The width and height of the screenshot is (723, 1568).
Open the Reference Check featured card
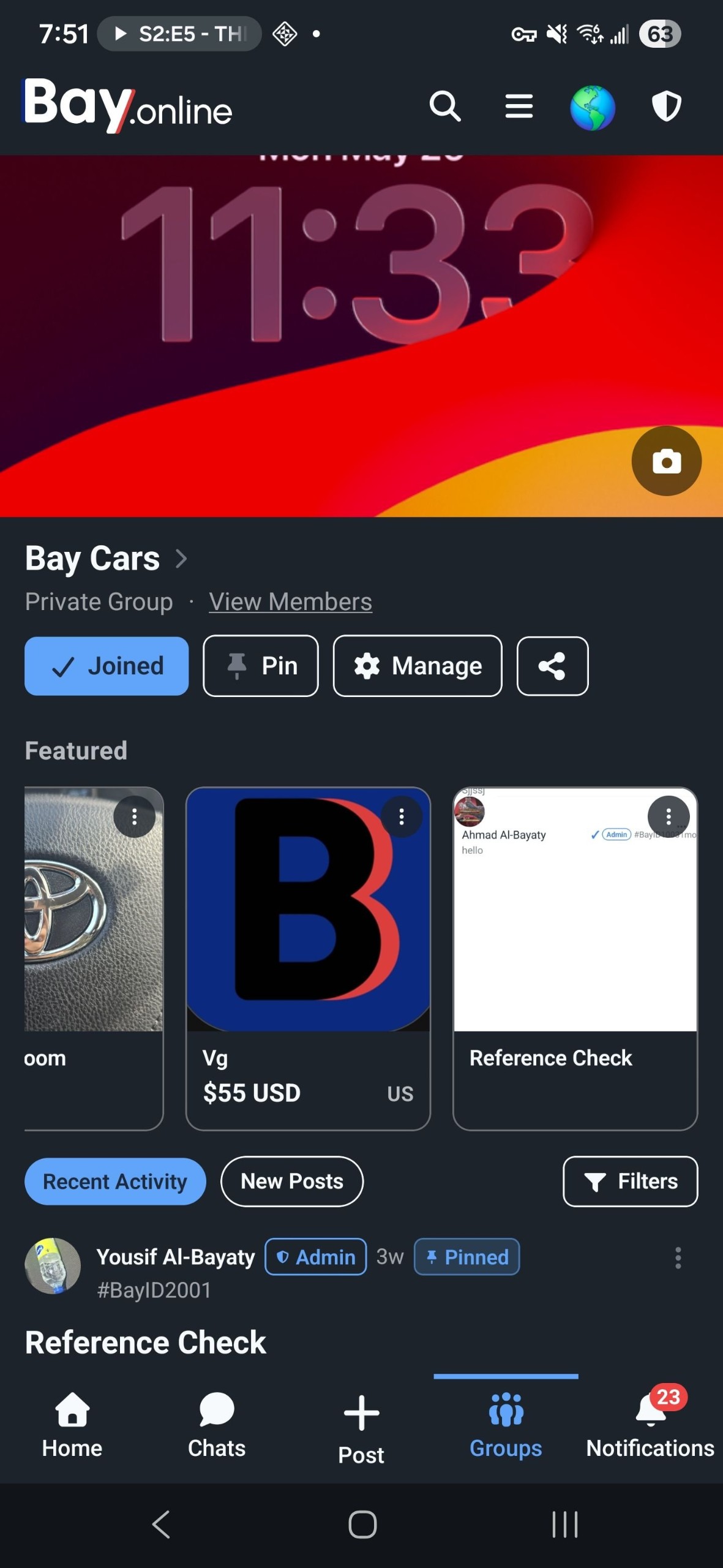(x=575, y=959)
